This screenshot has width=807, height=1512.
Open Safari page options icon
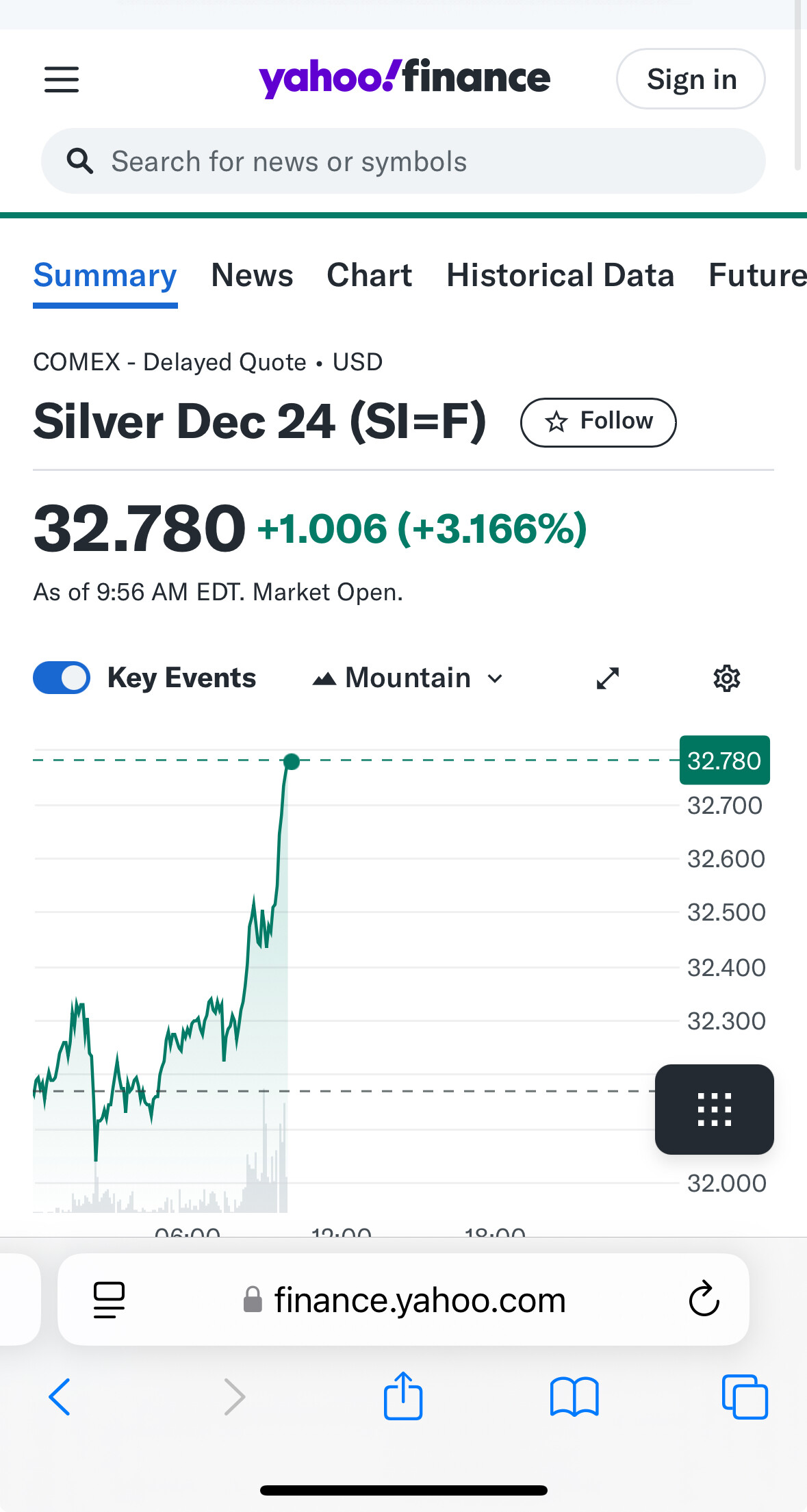point(109,1299)
